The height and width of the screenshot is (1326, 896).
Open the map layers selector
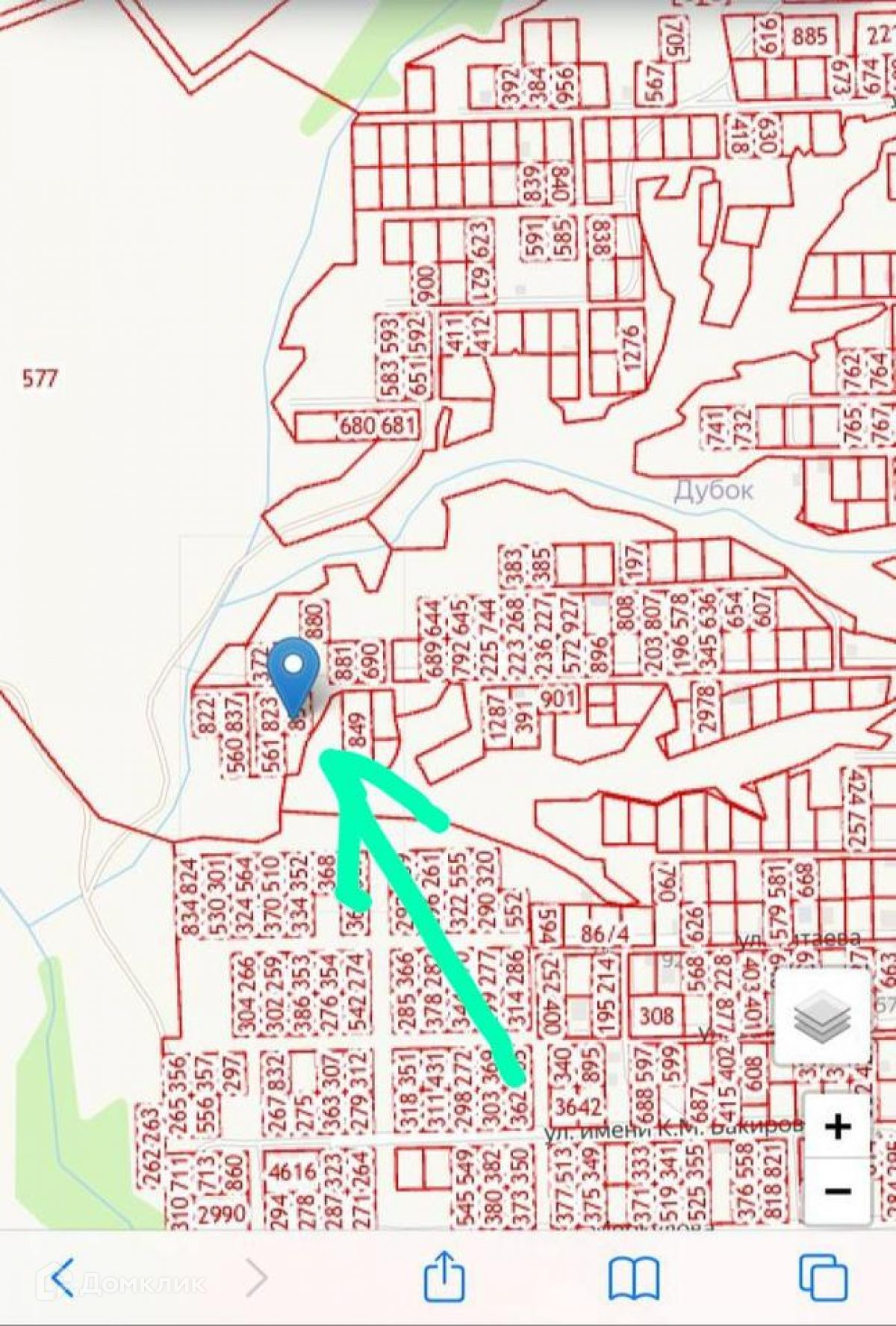click(821, 1017)
